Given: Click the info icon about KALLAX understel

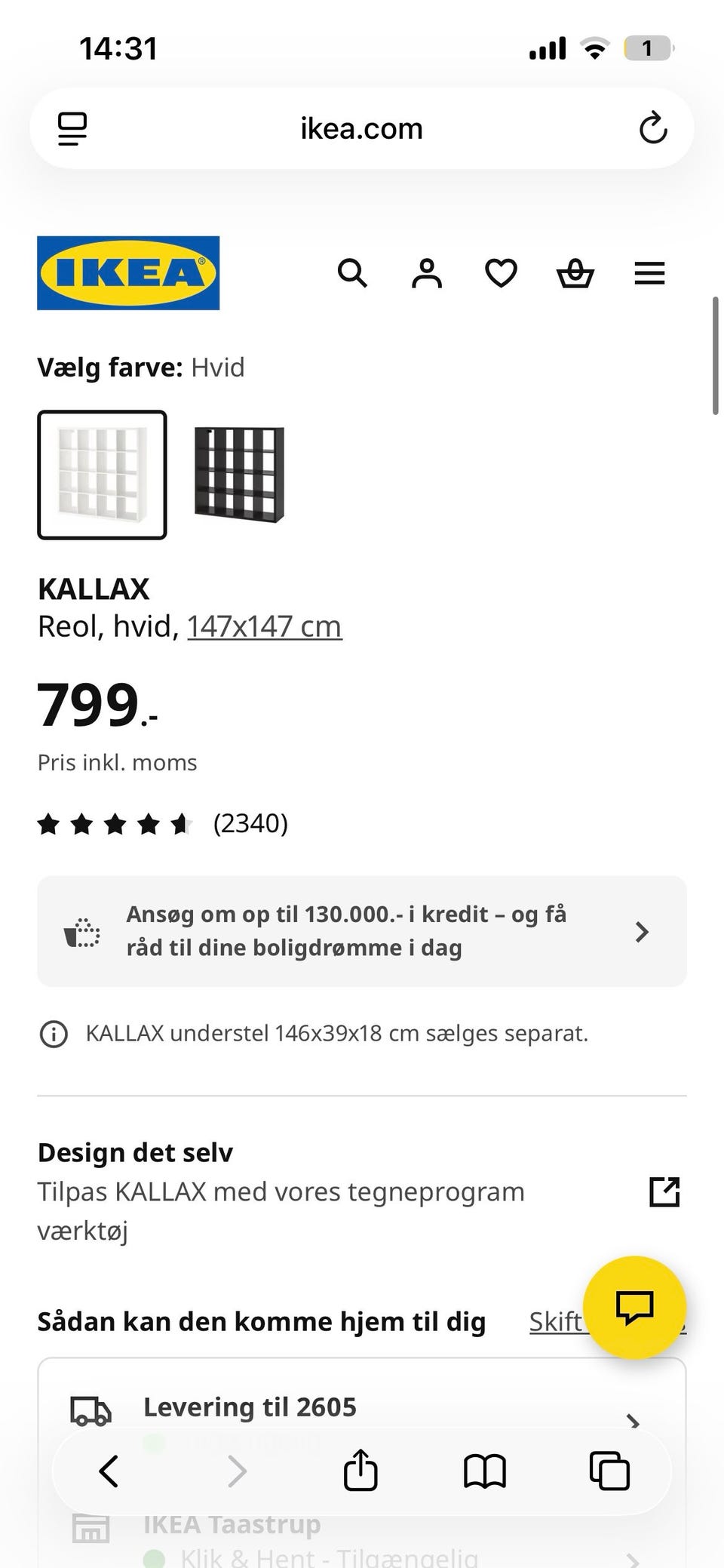Looking at the screenshot, I should pyautogui.click(x=54, y=1033).
